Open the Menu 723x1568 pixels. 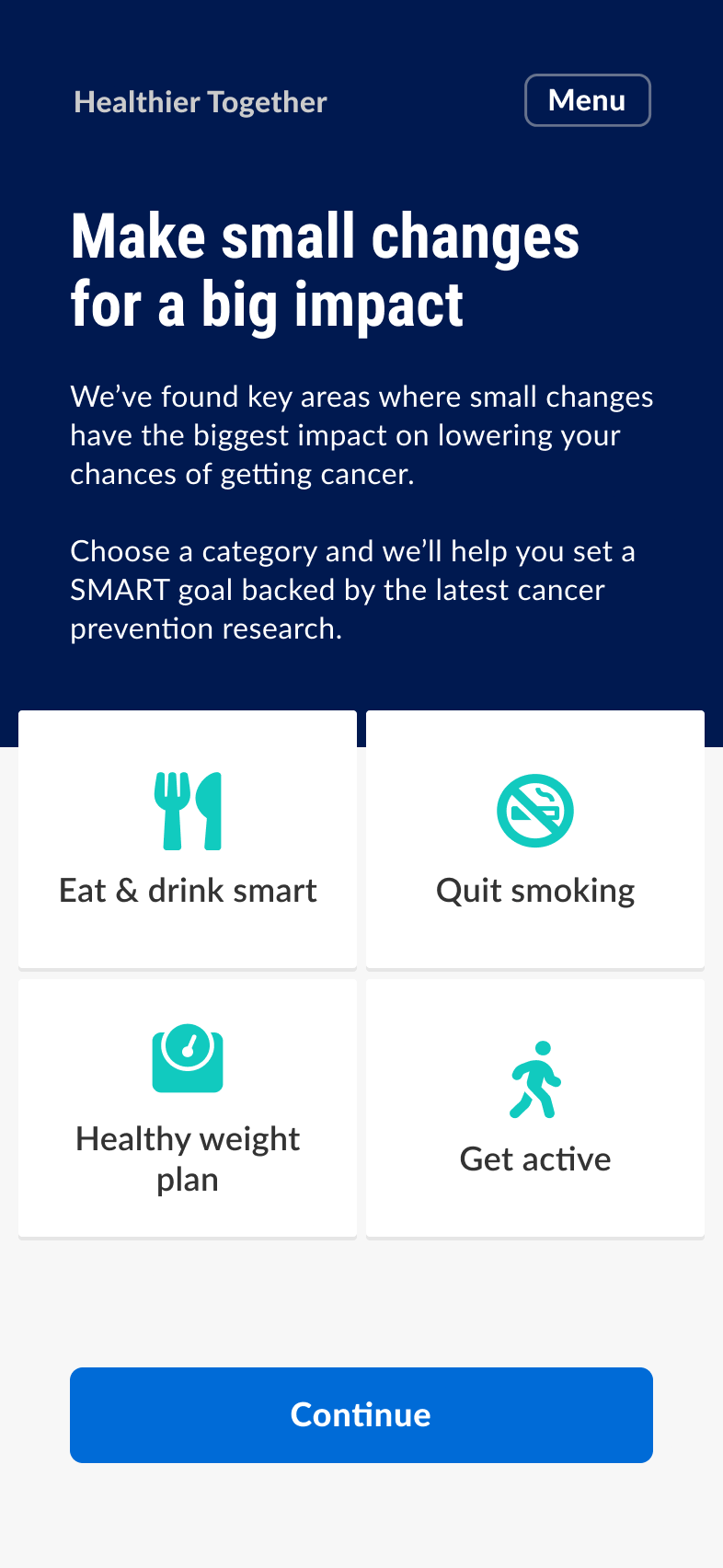pyautogui.click(x=587, y=100)
